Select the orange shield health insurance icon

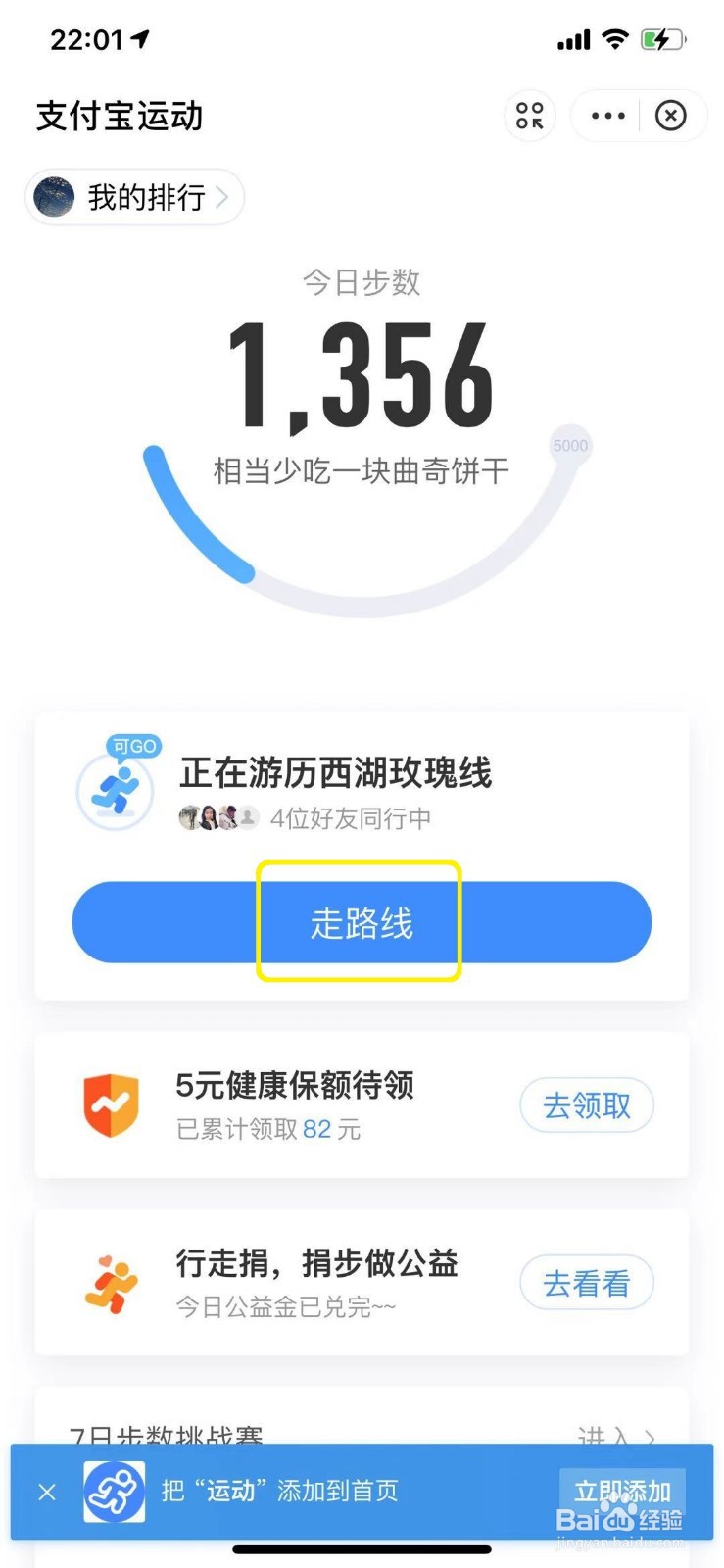click(112, 1104)
